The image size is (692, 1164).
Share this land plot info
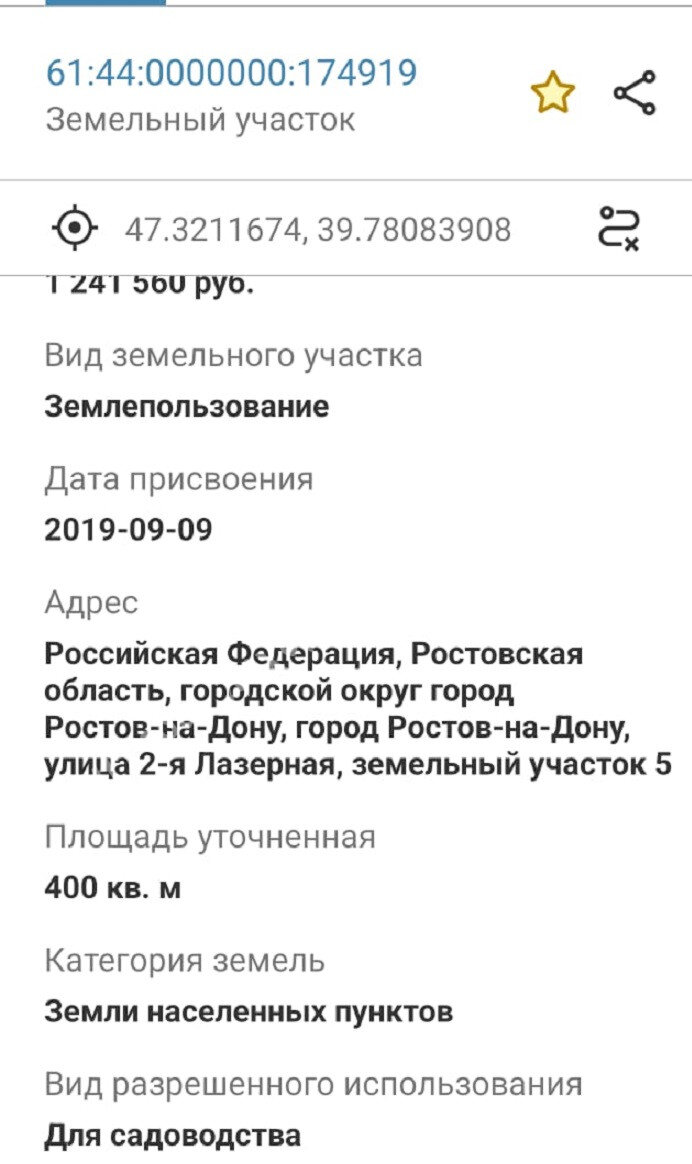pos(634,93)
